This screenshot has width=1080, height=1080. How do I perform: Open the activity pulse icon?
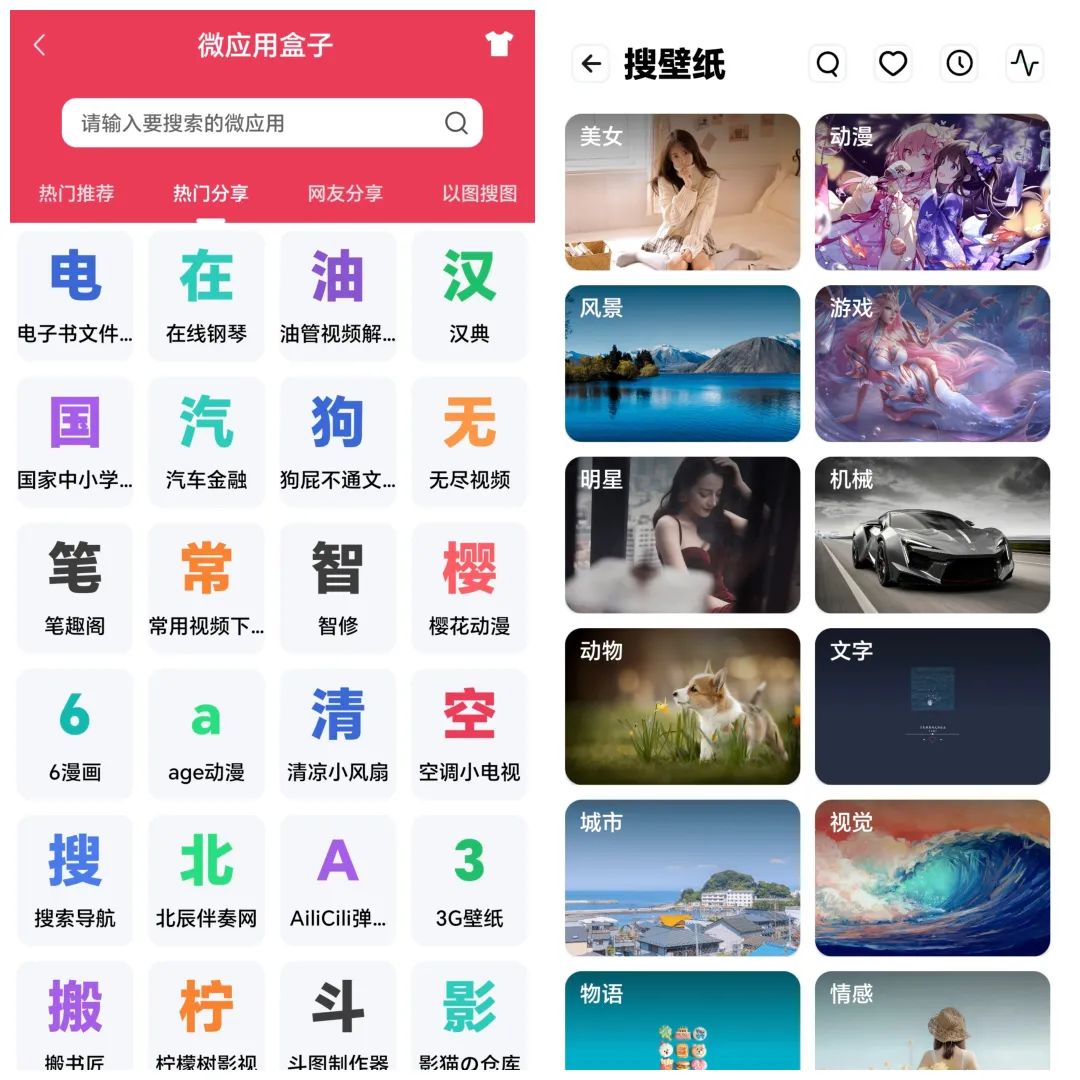[1025, 64]
